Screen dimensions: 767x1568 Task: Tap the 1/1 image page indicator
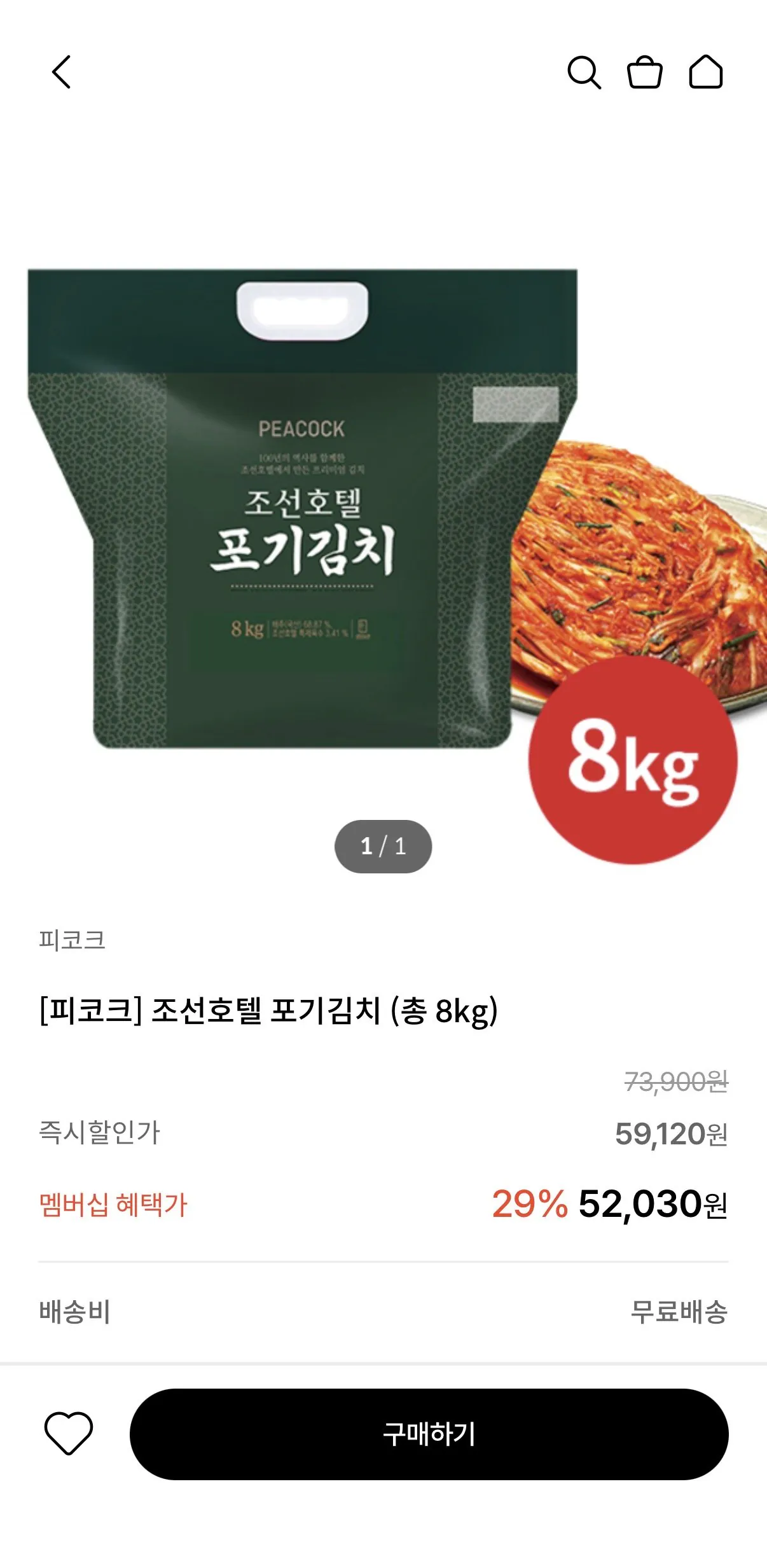[x=383, y=845]
